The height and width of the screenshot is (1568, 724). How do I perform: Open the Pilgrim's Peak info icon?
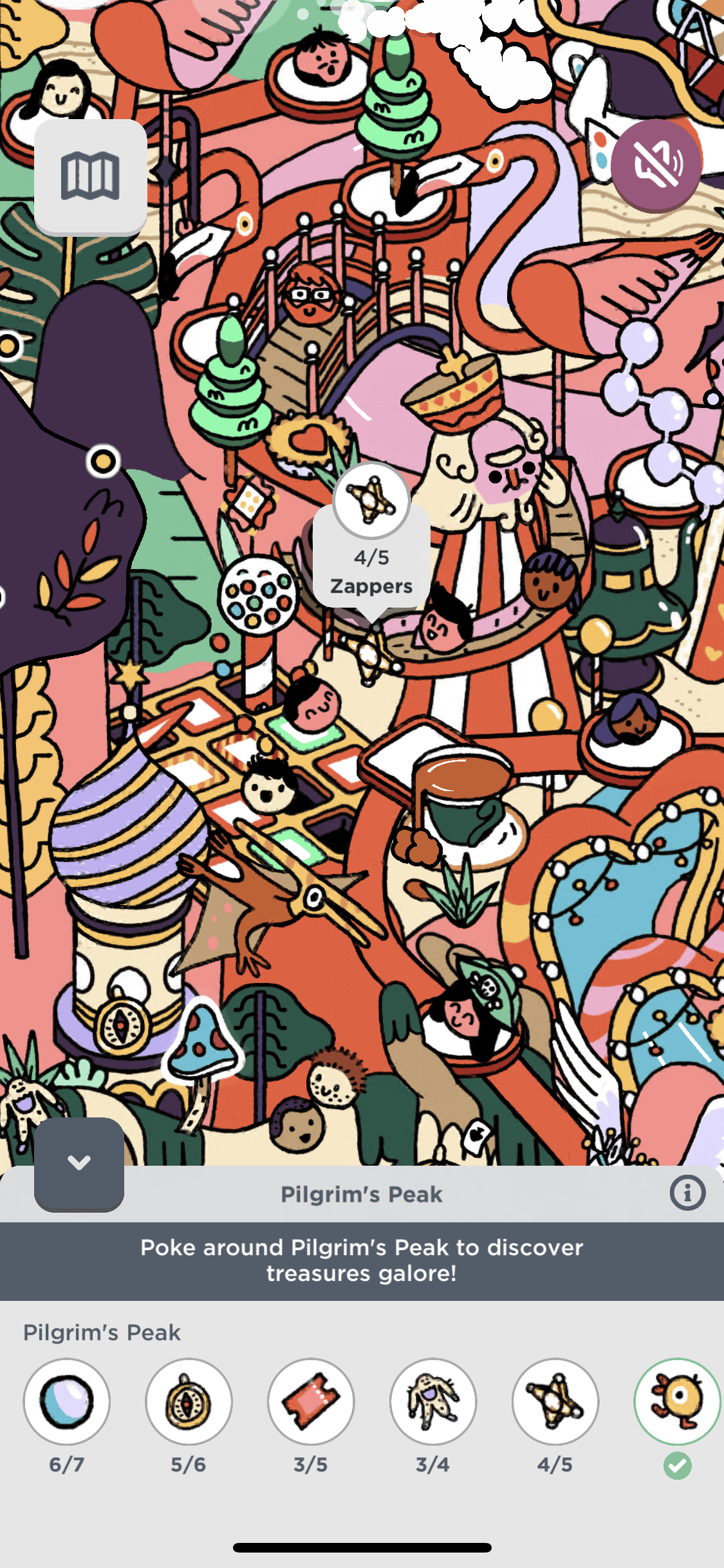687,1193
